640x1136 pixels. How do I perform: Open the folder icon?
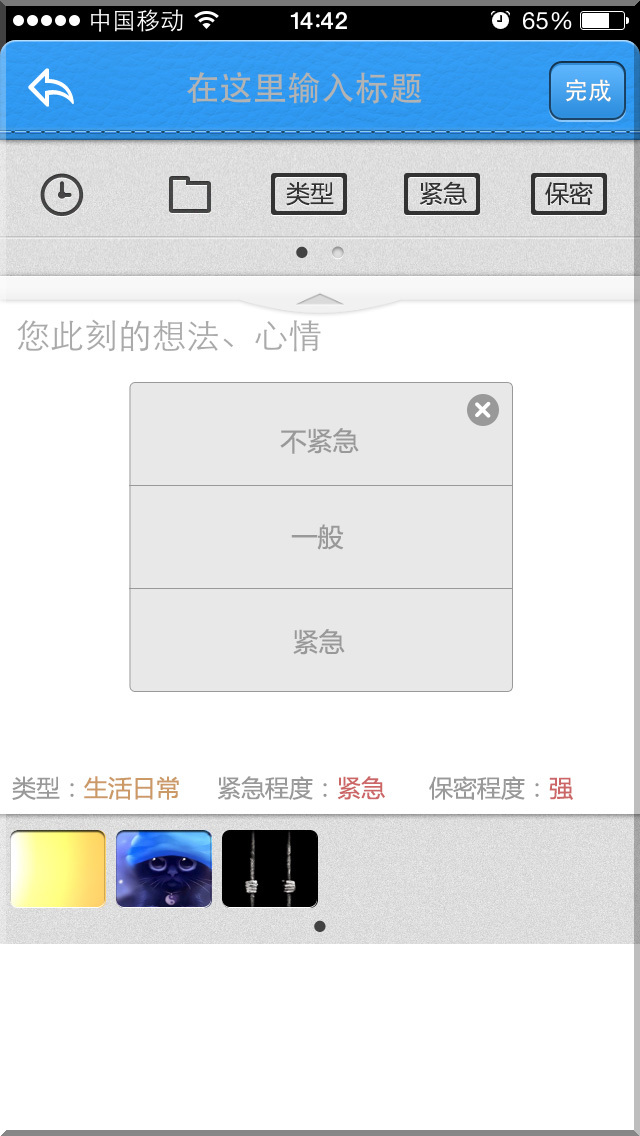point(189,194)
